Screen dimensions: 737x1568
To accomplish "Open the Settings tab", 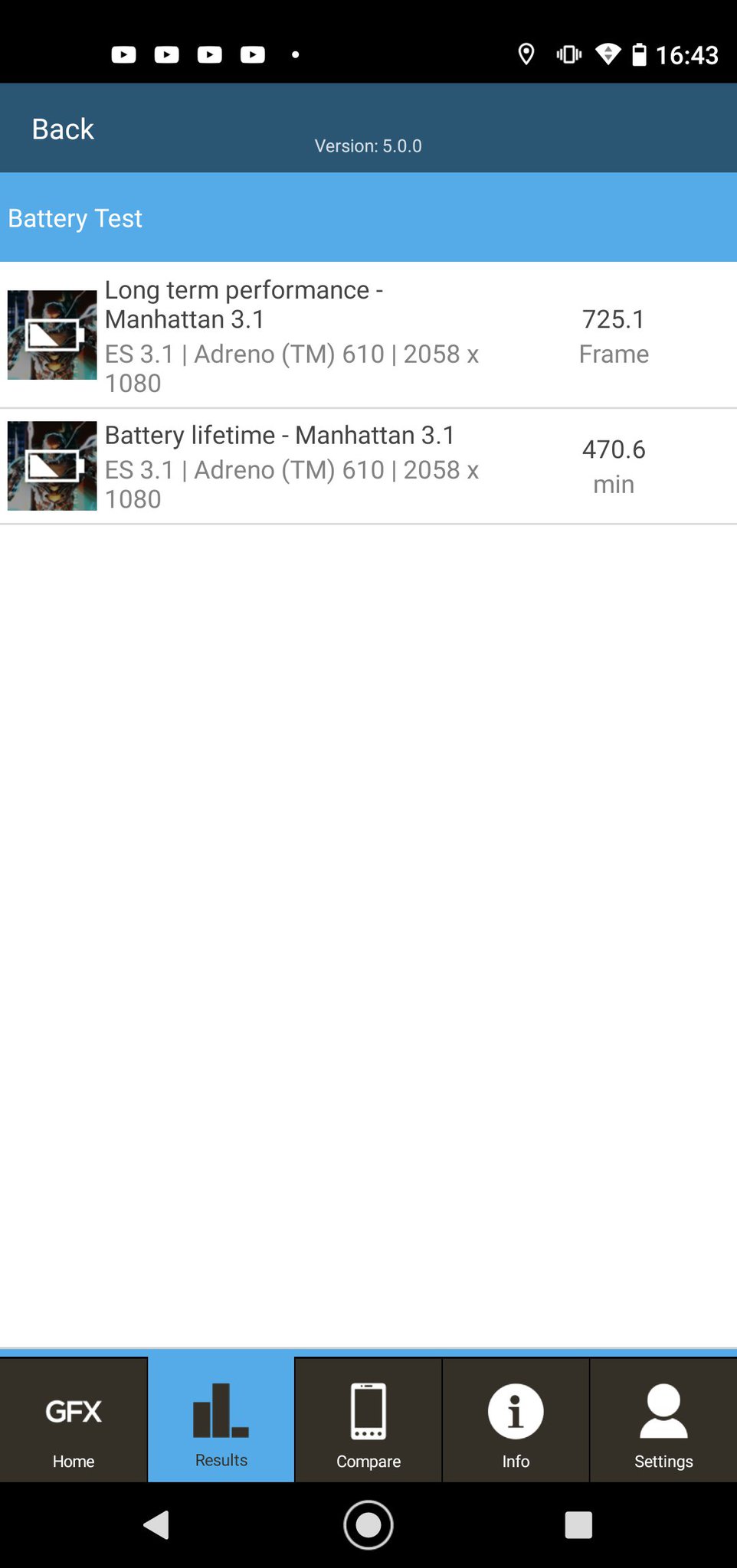I will click(663, 1421).
